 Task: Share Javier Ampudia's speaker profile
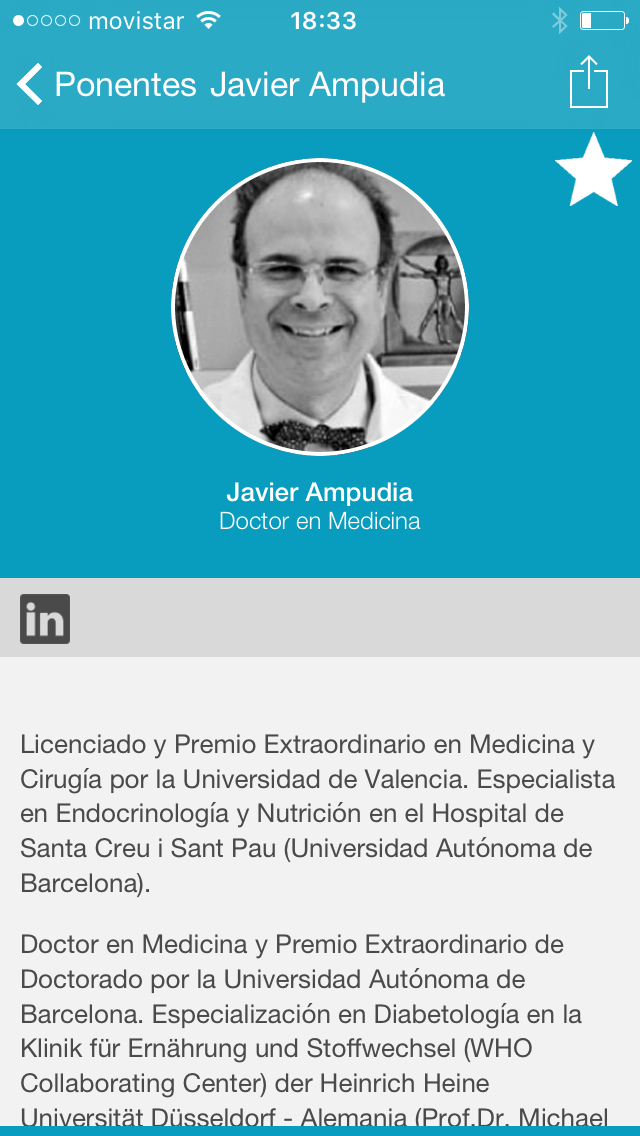click(588, 82)
